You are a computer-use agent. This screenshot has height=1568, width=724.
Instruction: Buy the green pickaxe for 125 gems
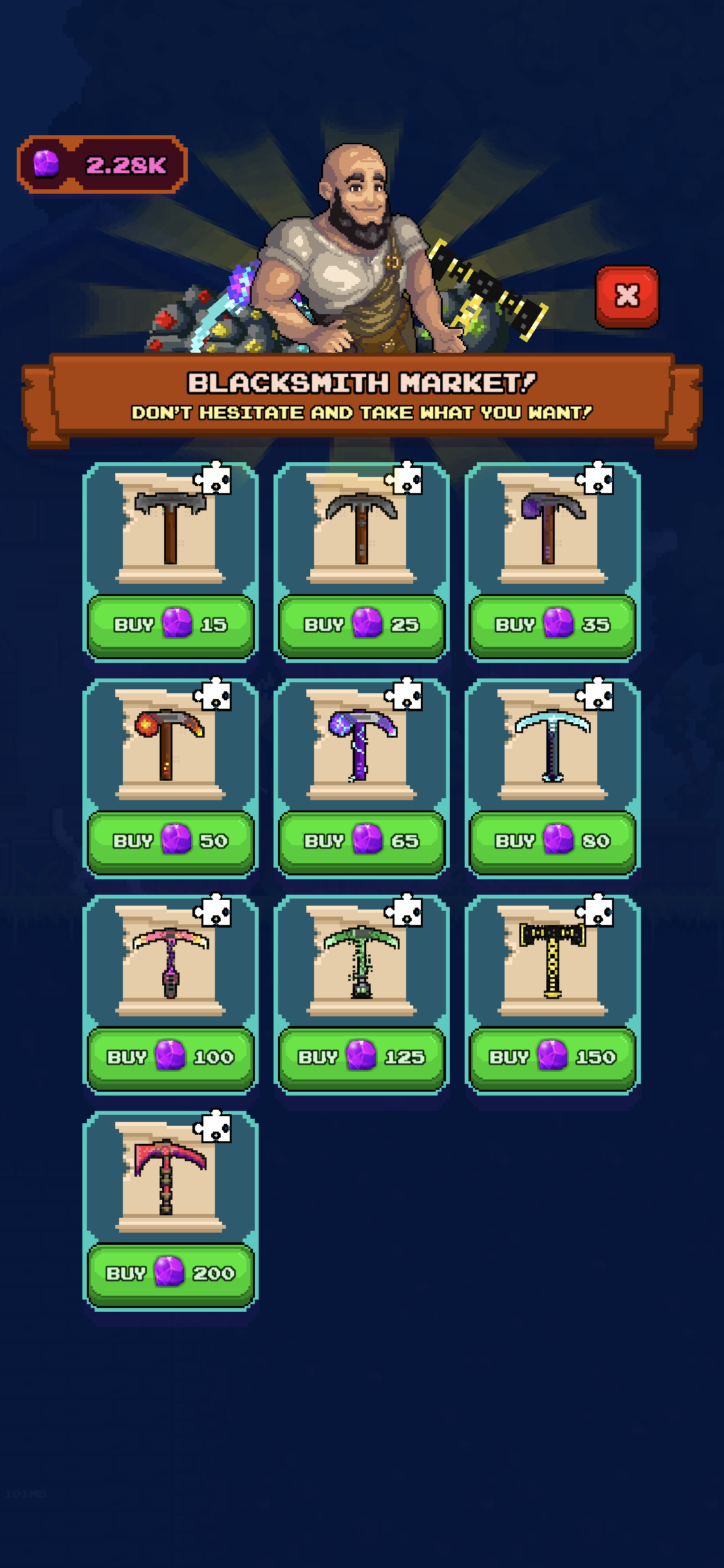click(x=362, y=1058)
